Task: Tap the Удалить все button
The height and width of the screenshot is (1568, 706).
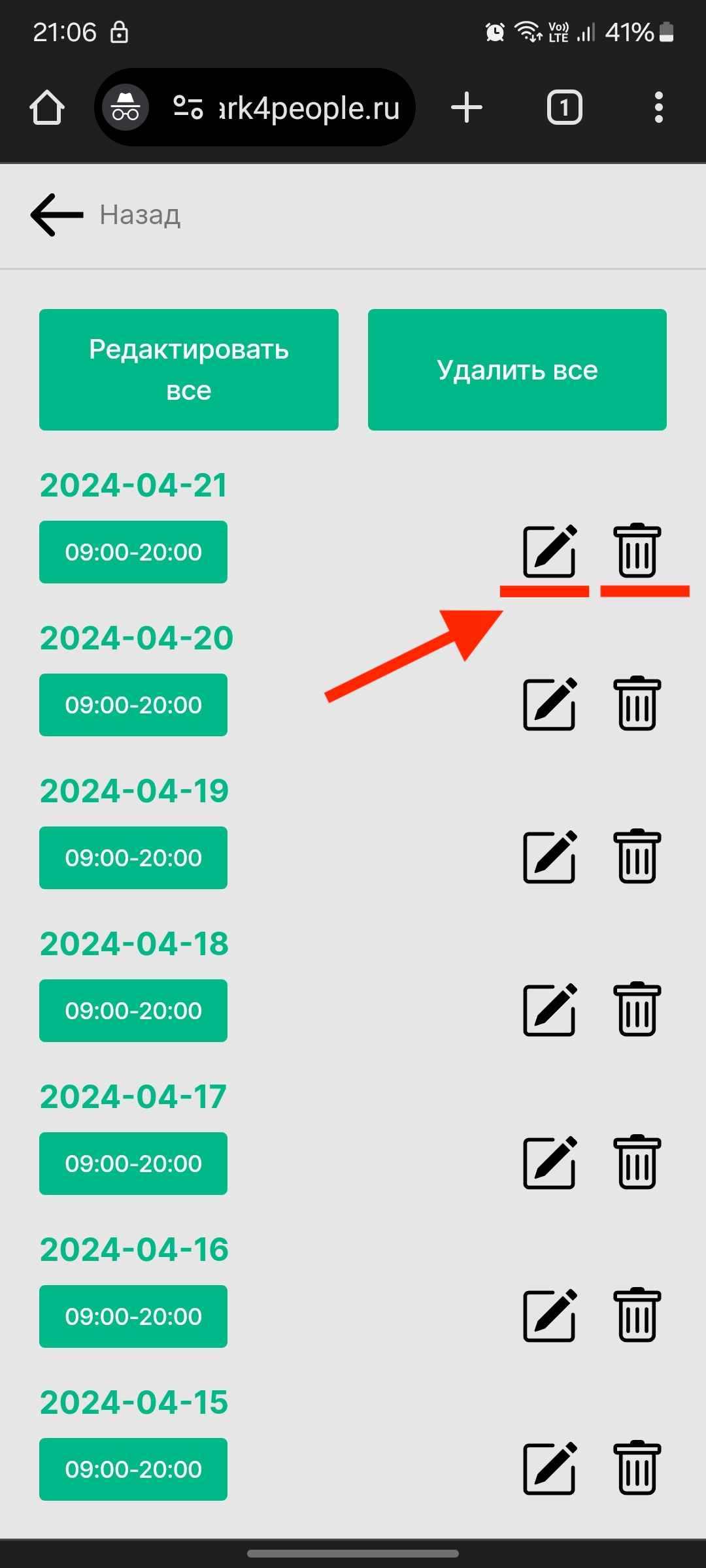Action: [517, 370]
